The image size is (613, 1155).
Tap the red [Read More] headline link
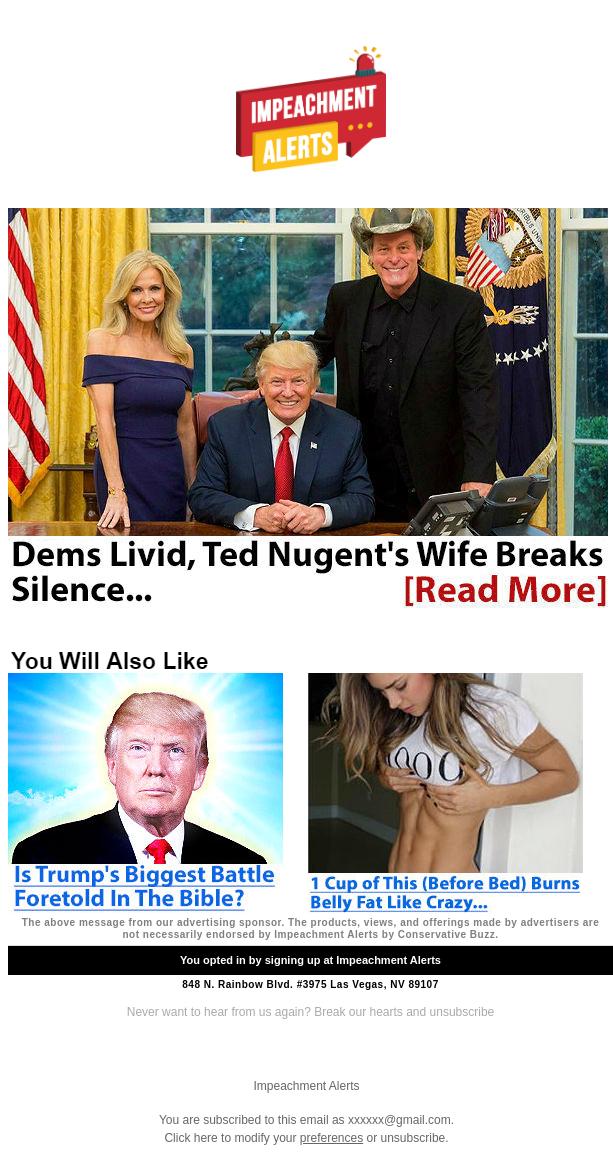(x=504, y=590)
